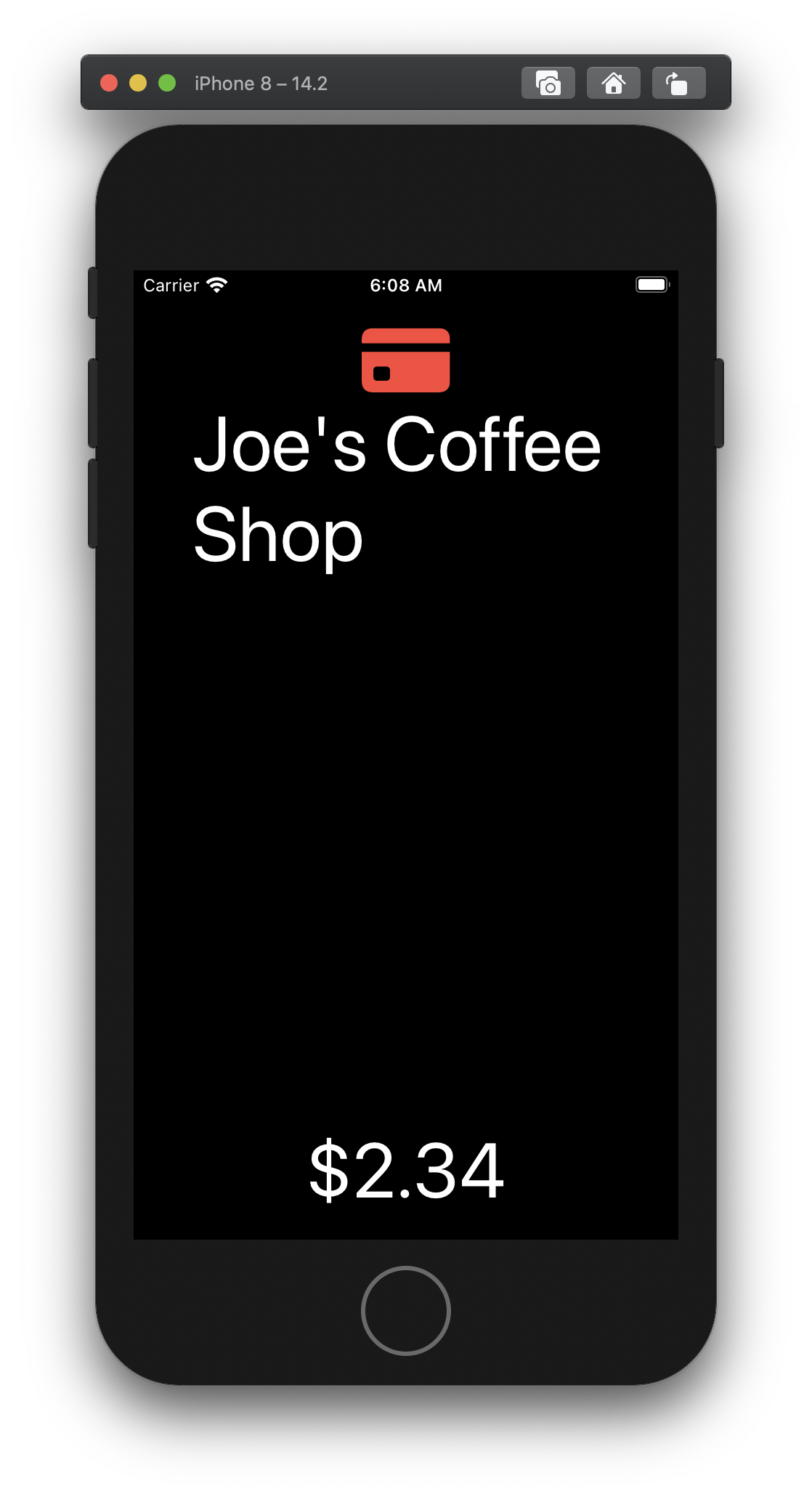Rotate the device using the toolbar rotate button
812x1494 pixels.
(679, 83)
